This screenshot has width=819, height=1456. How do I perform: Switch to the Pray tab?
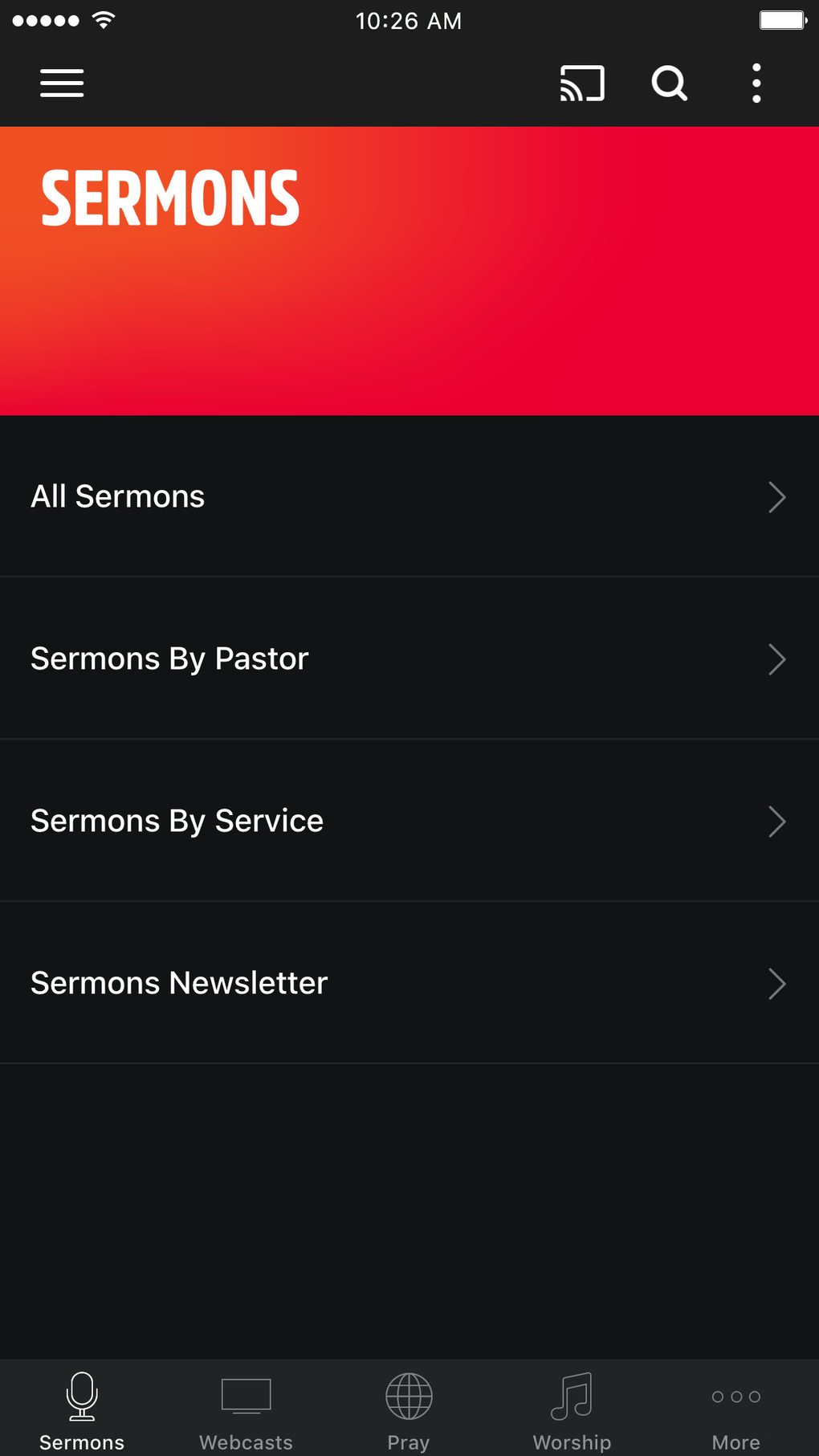pyautogui.click(x=409, y=1411)
